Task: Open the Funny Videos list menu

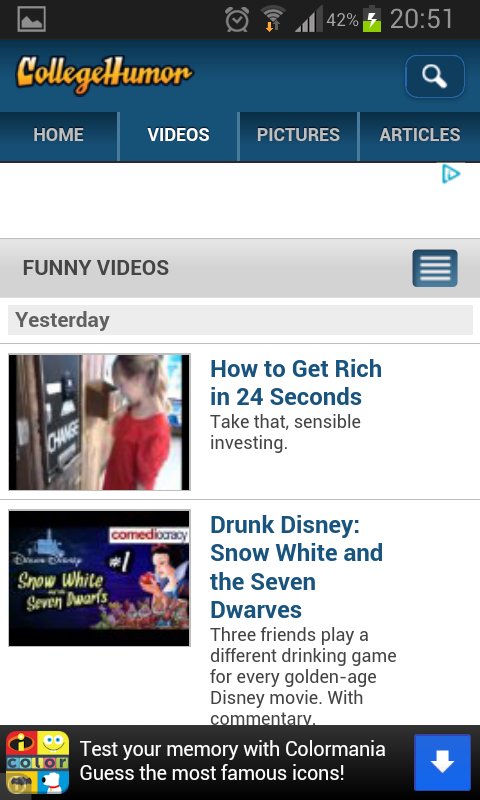Action: tap(435, 268)
